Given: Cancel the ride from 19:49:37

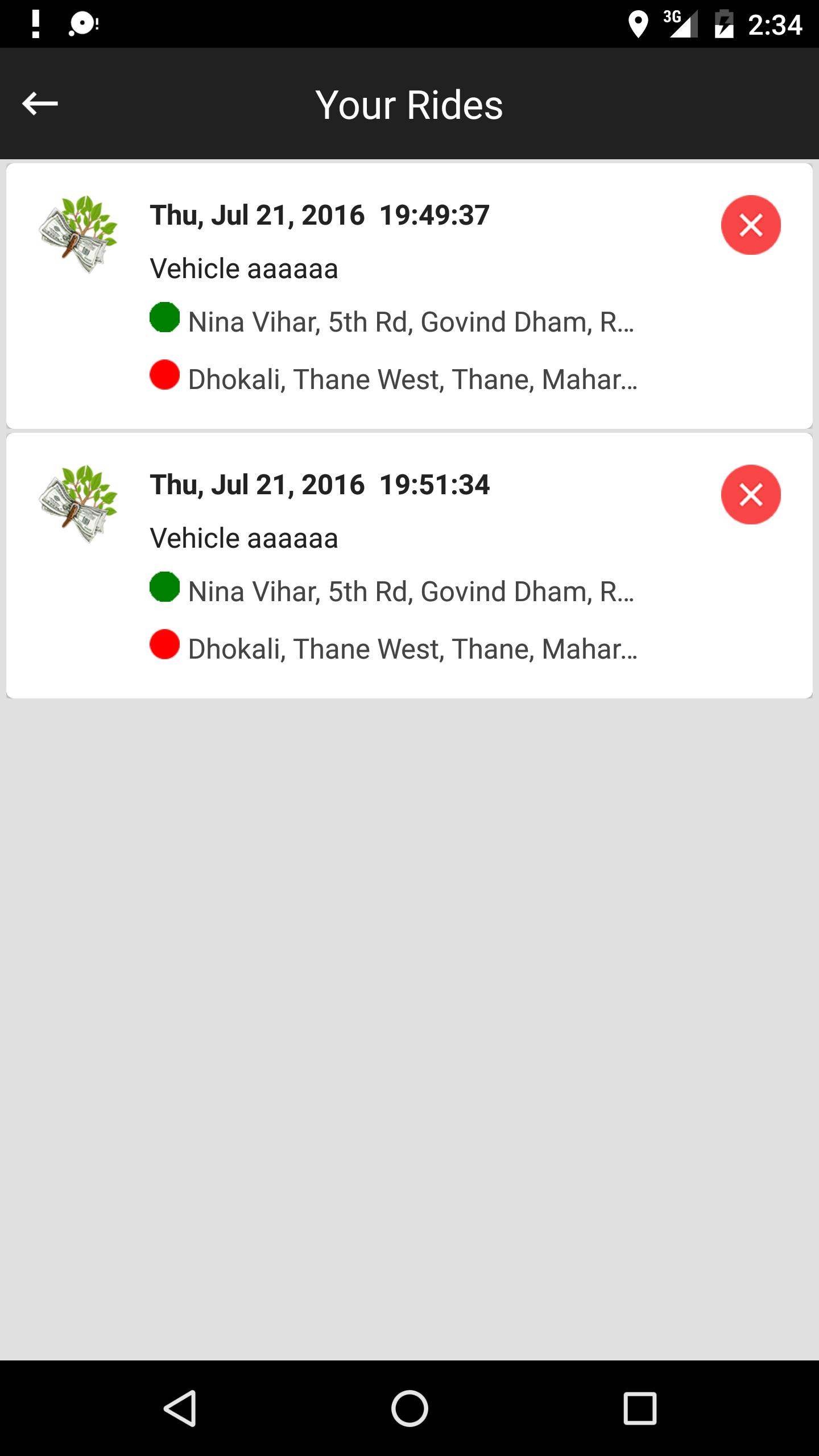Looking at the screenshot, I should click(x=751, y=225).
